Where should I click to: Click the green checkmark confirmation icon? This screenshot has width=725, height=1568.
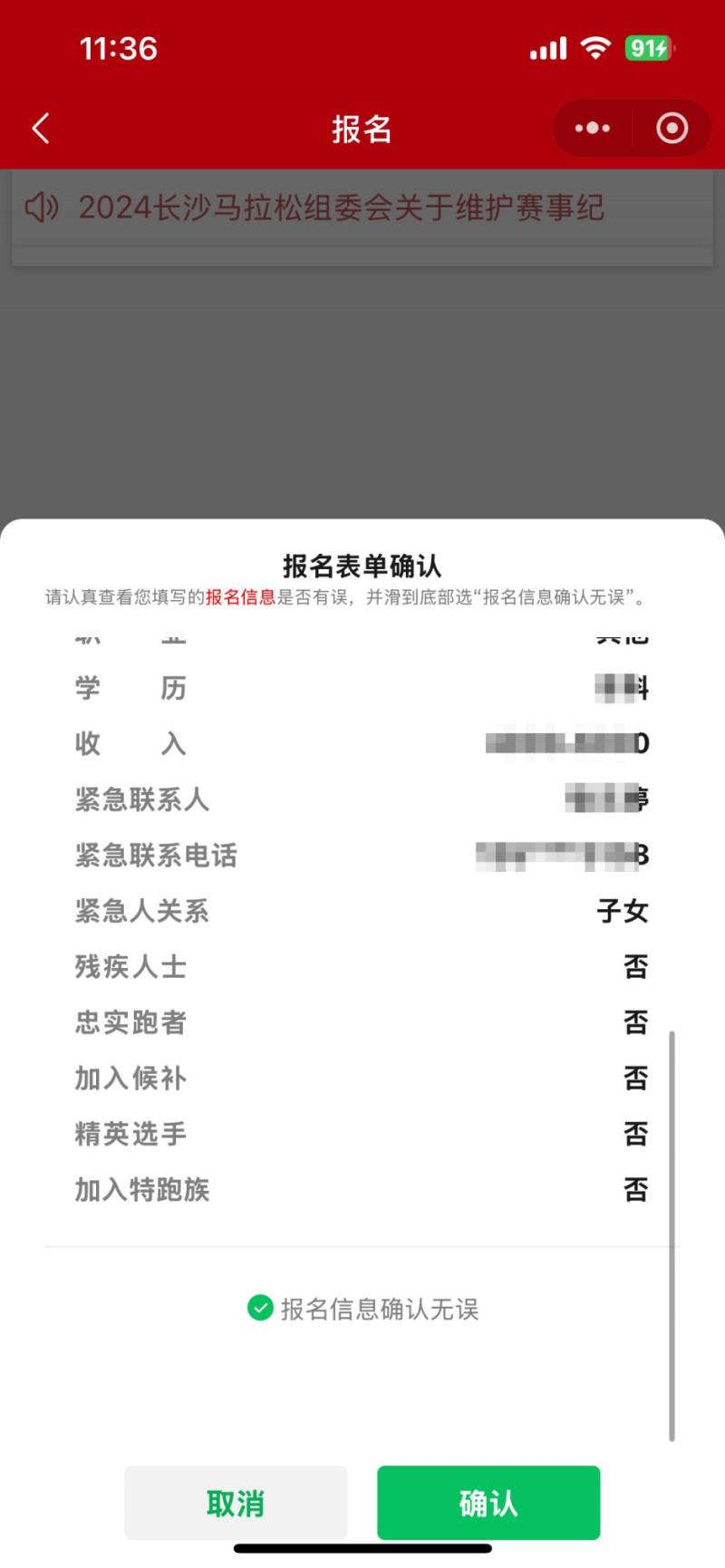click(261, 1307)
